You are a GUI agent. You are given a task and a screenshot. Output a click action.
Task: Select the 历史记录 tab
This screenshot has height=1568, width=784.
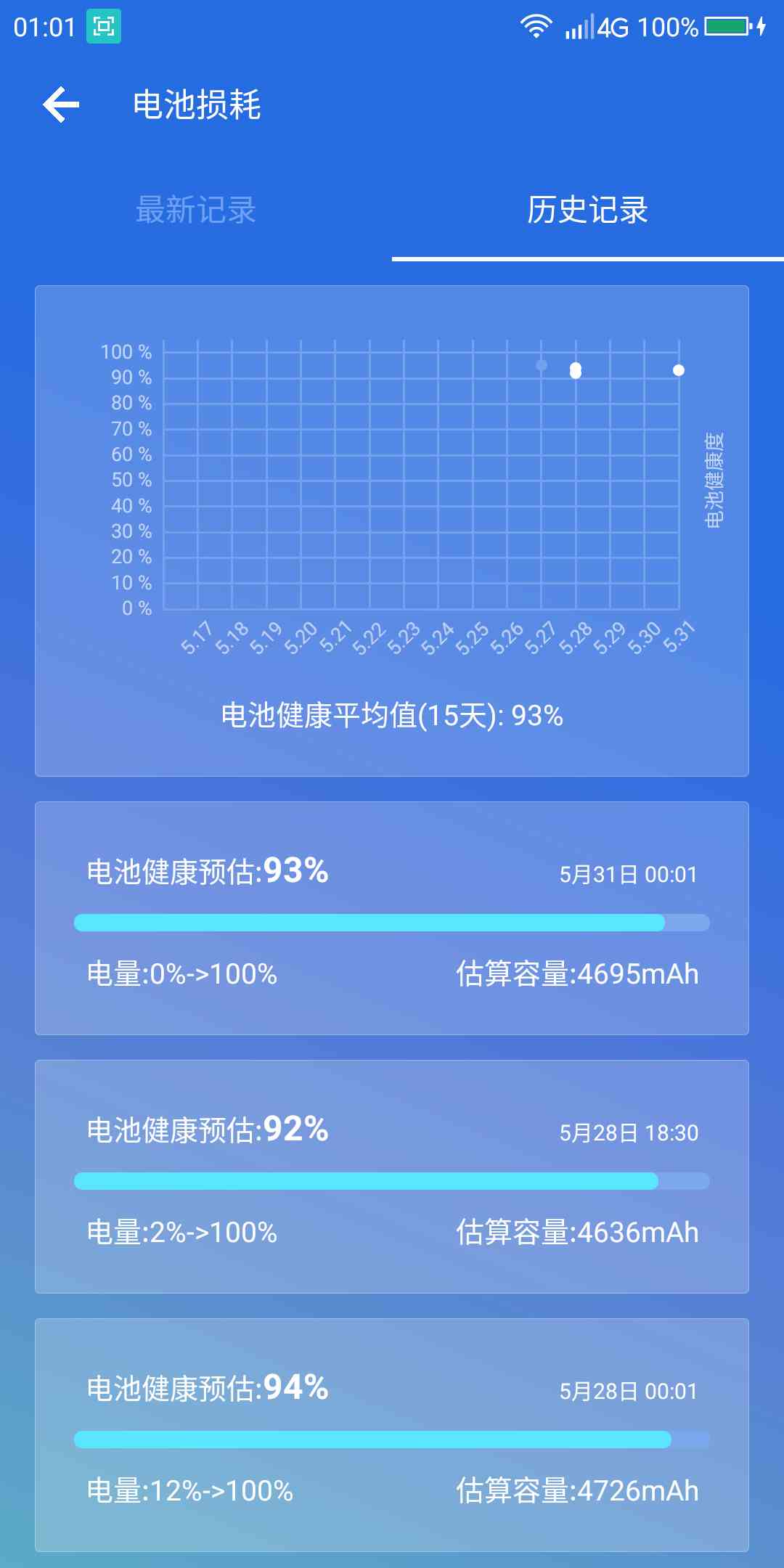click(x=587, y=211)
